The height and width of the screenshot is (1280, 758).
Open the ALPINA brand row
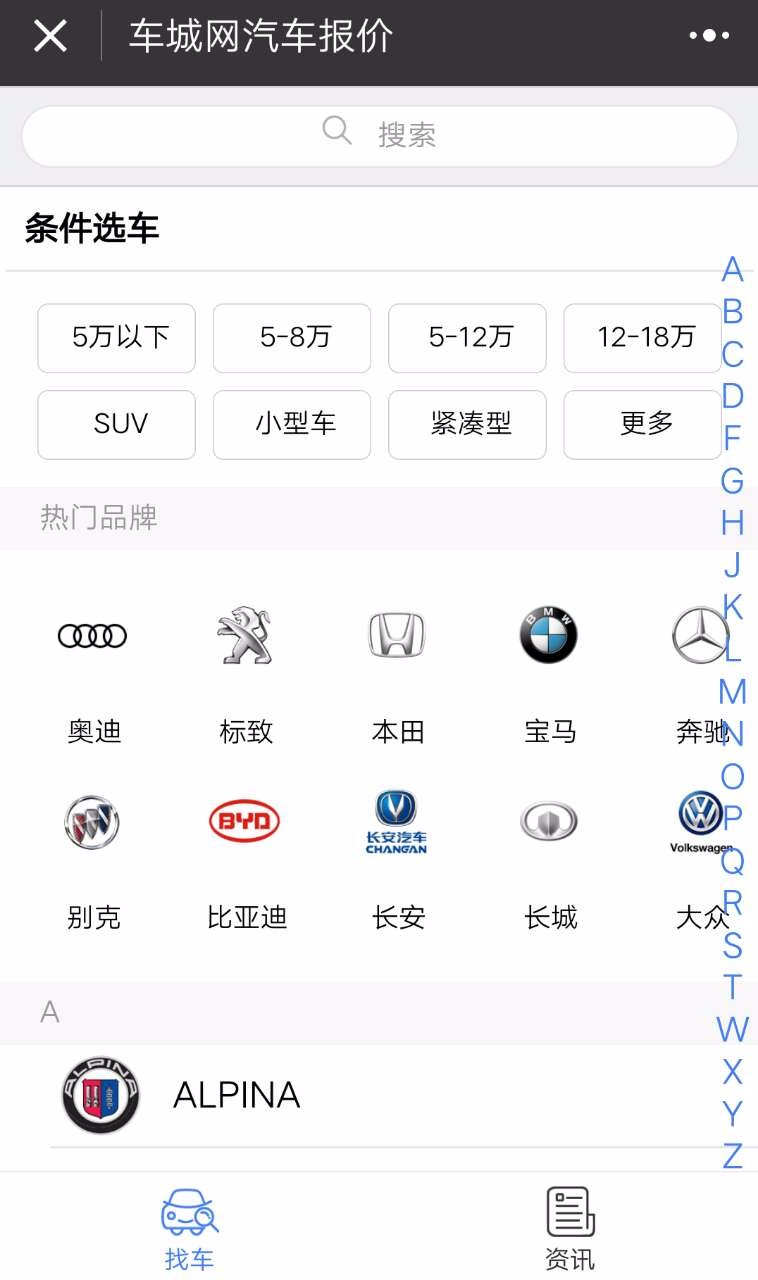pos(379,1096)
